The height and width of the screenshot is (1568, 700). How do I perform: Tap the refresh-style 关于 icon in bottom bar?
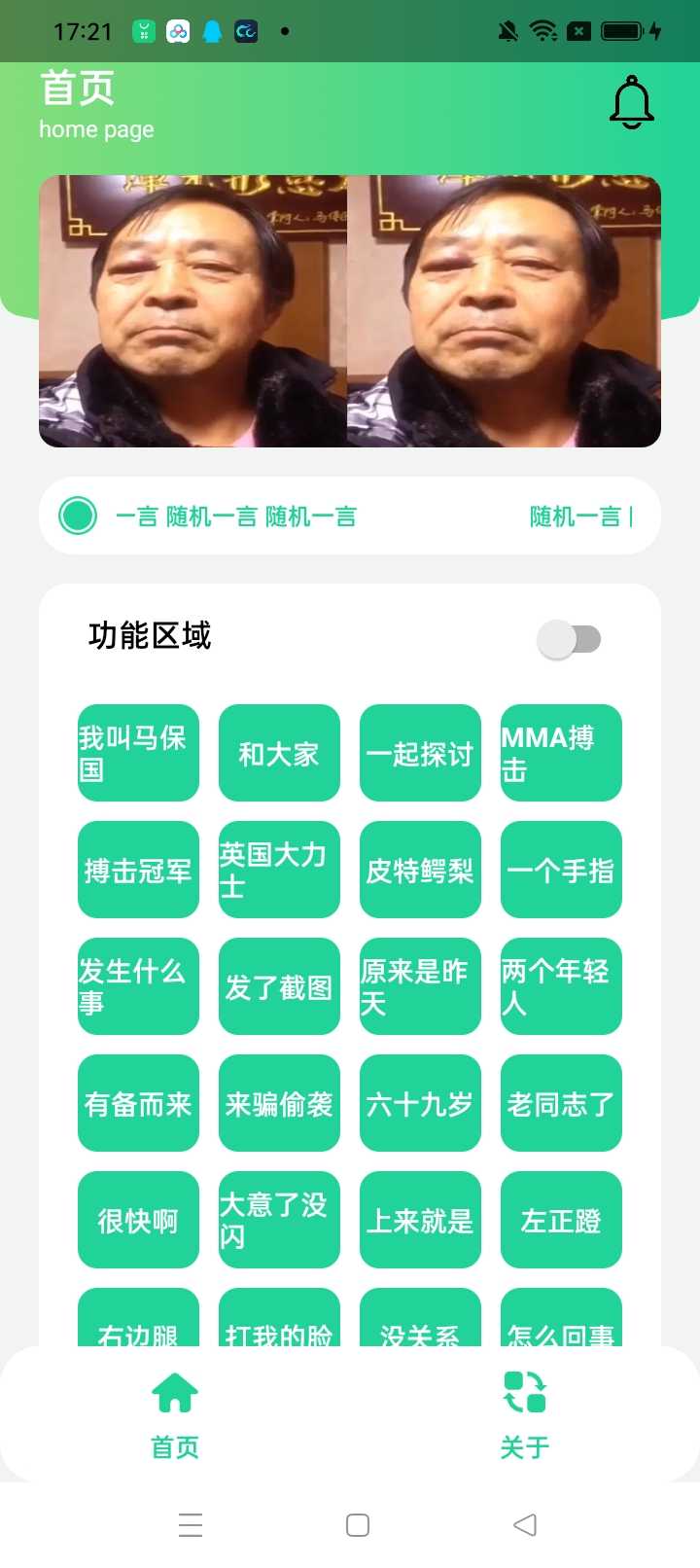coord(524,1393)
